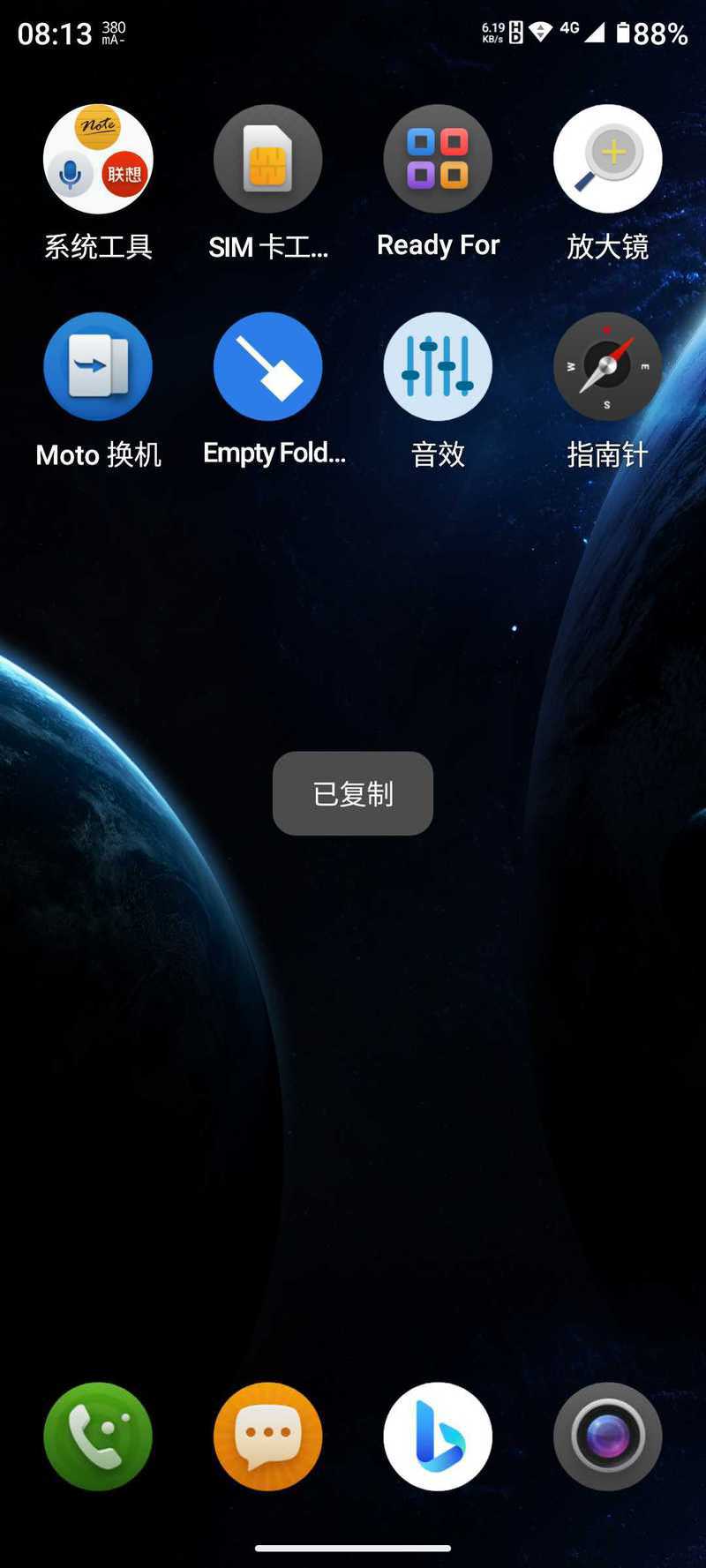Open Moto 换机 app

(98, 367)
